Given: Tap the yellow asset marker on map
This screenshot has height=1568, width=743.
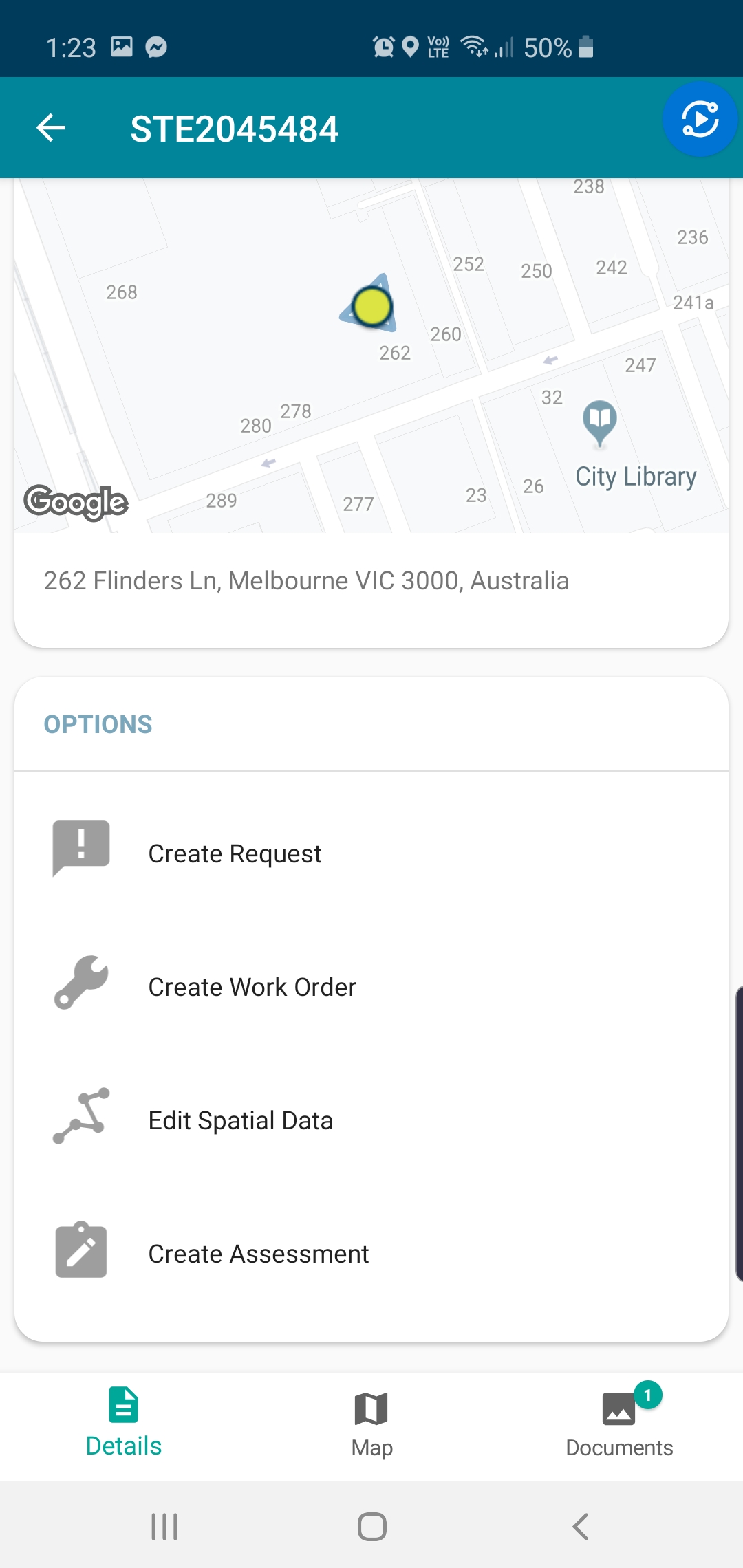Looking at the screenshot, I should pos(371,307).
